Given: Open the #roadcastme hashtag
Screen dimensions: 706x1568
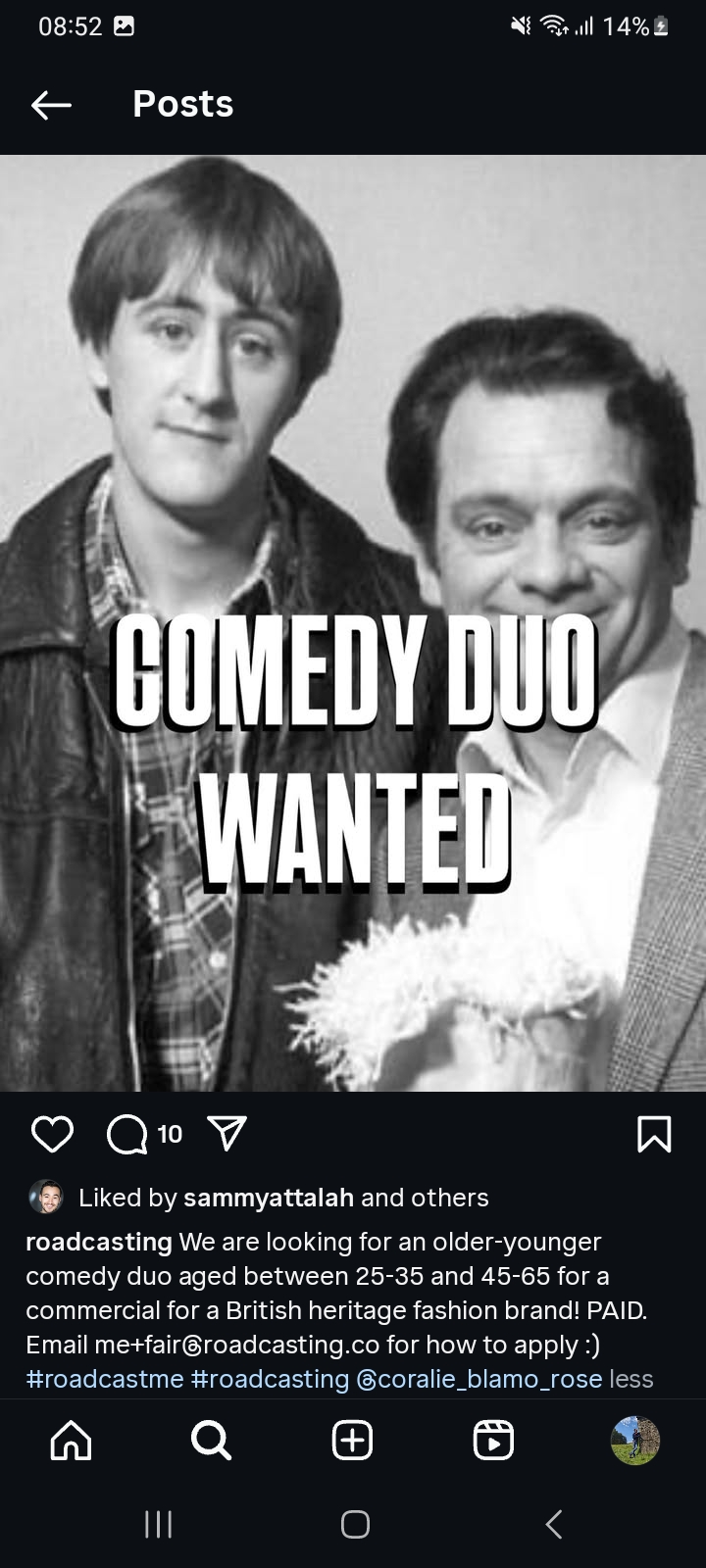Looking at the screenshot, I should pos(105,1379).
